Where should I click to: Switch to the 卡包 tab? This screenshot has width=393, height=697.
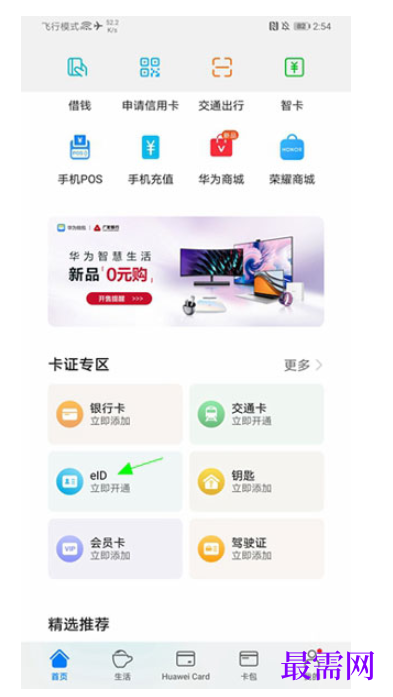tap(249, 665)
